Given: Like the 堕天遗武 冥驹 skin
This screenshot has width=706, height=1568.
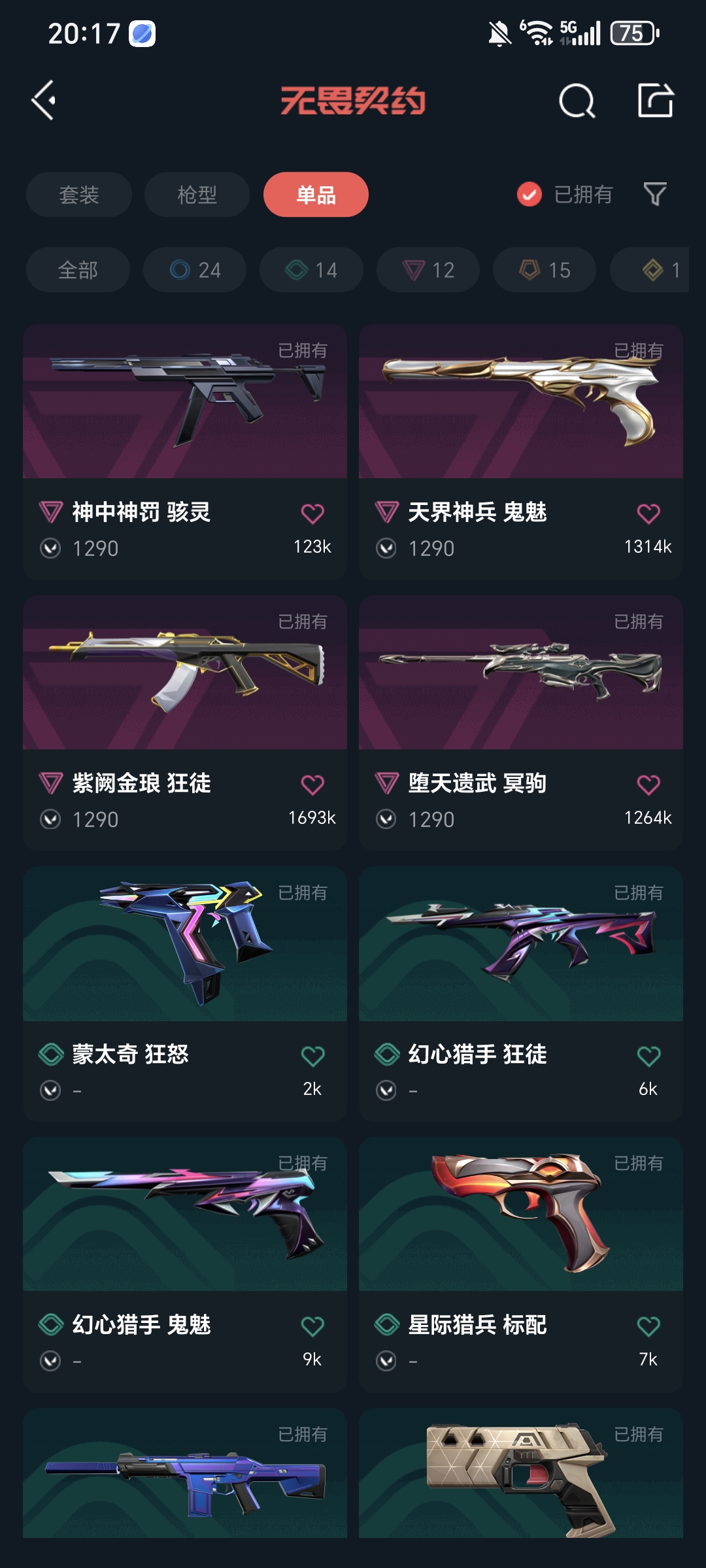Looking at the screenshot, I should pyautogui.click(x=648, y=785).
